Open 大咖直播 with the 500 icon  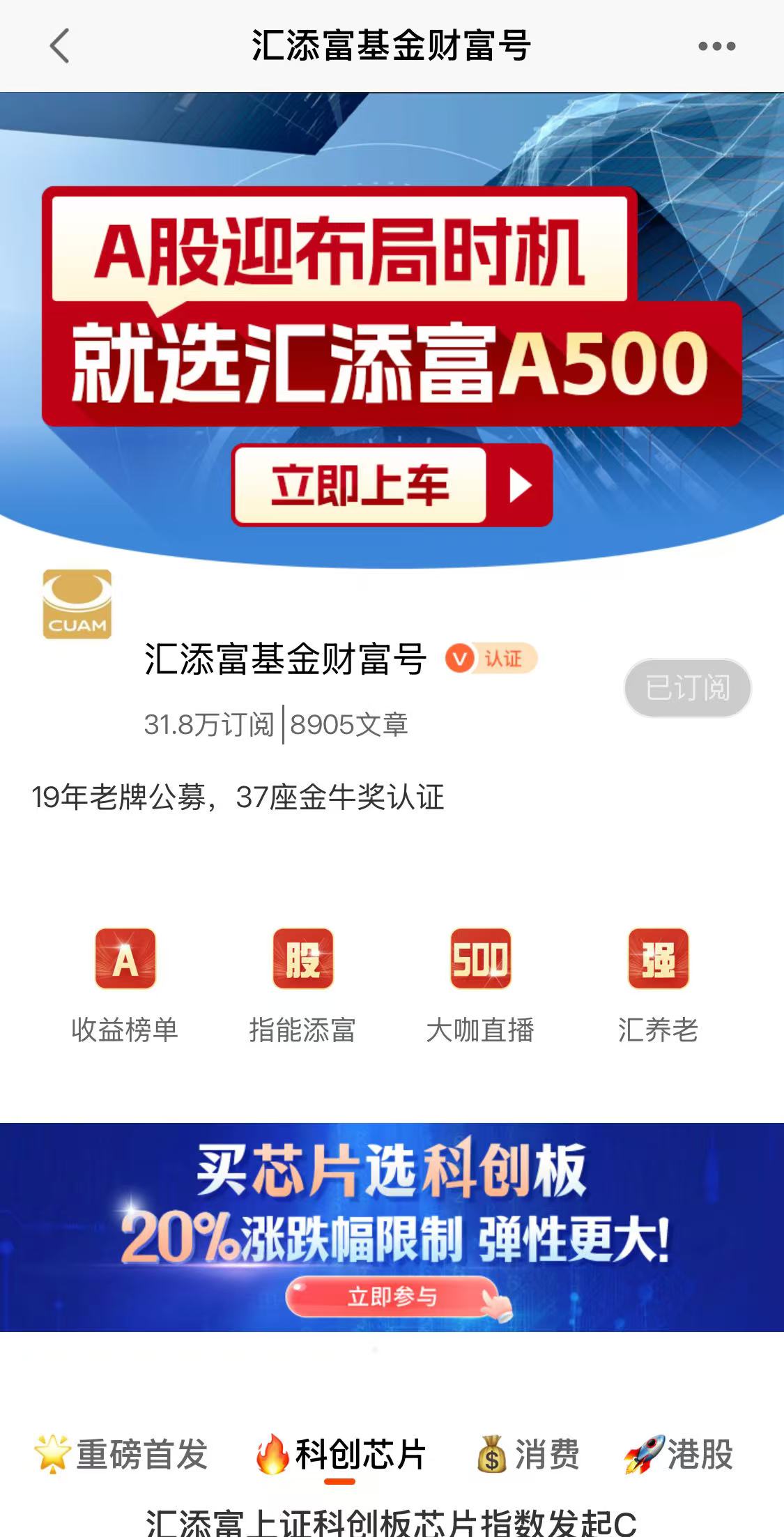[x=482, y=960]
